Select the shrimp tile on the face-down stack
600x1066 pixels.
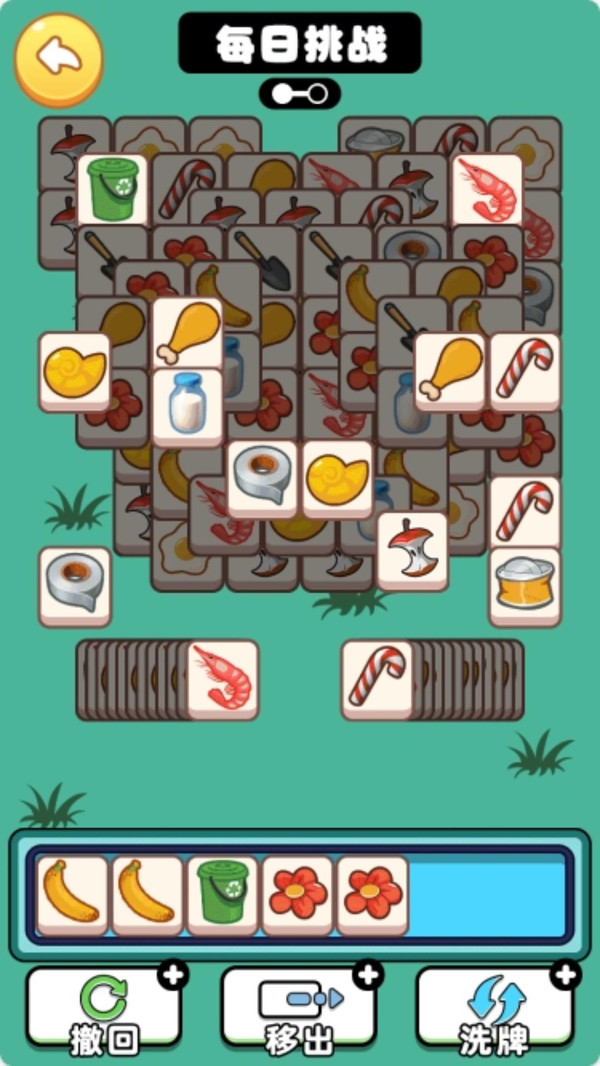[222, 678]
